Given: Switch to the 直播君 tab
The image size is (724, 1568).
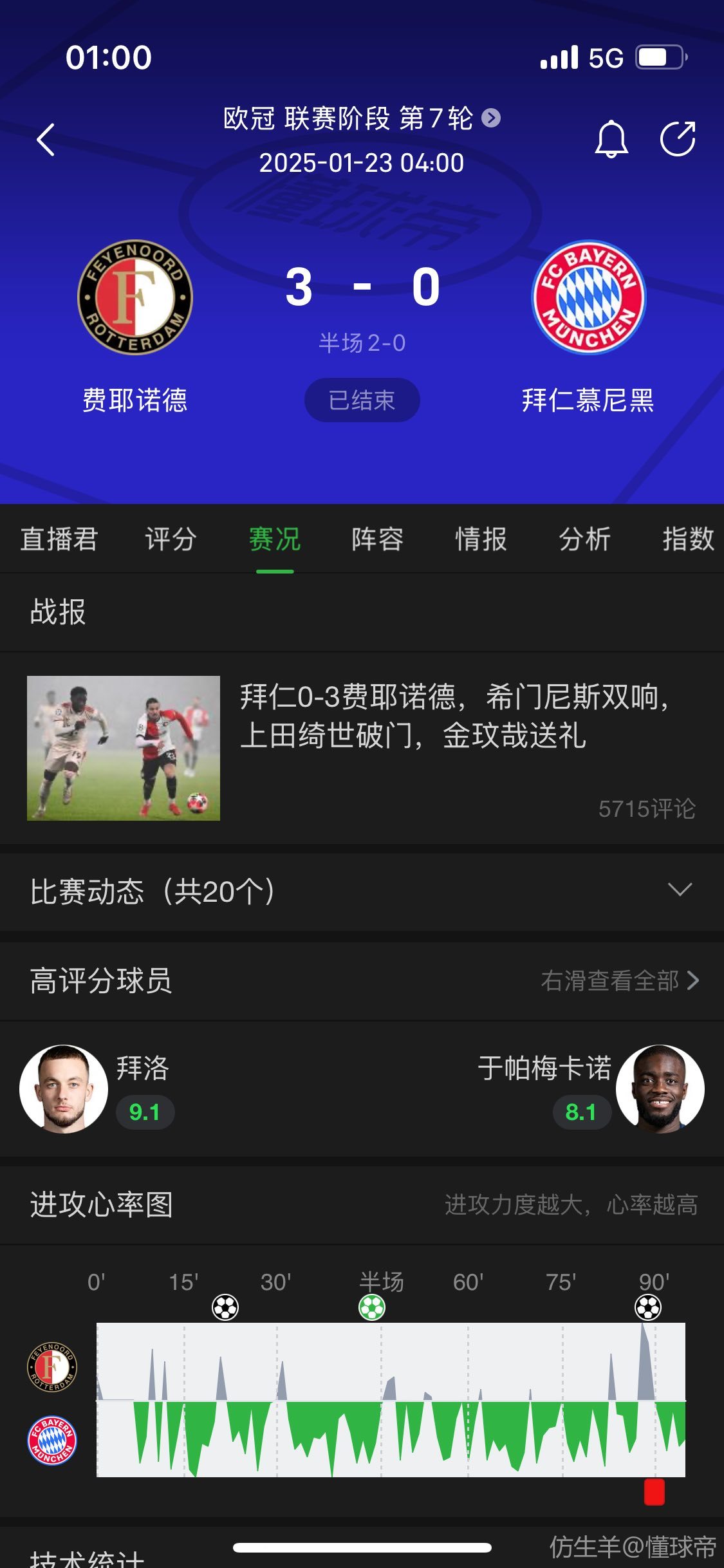Looking at the screenshot, I should pyautogui.click(x=59, y=539).
